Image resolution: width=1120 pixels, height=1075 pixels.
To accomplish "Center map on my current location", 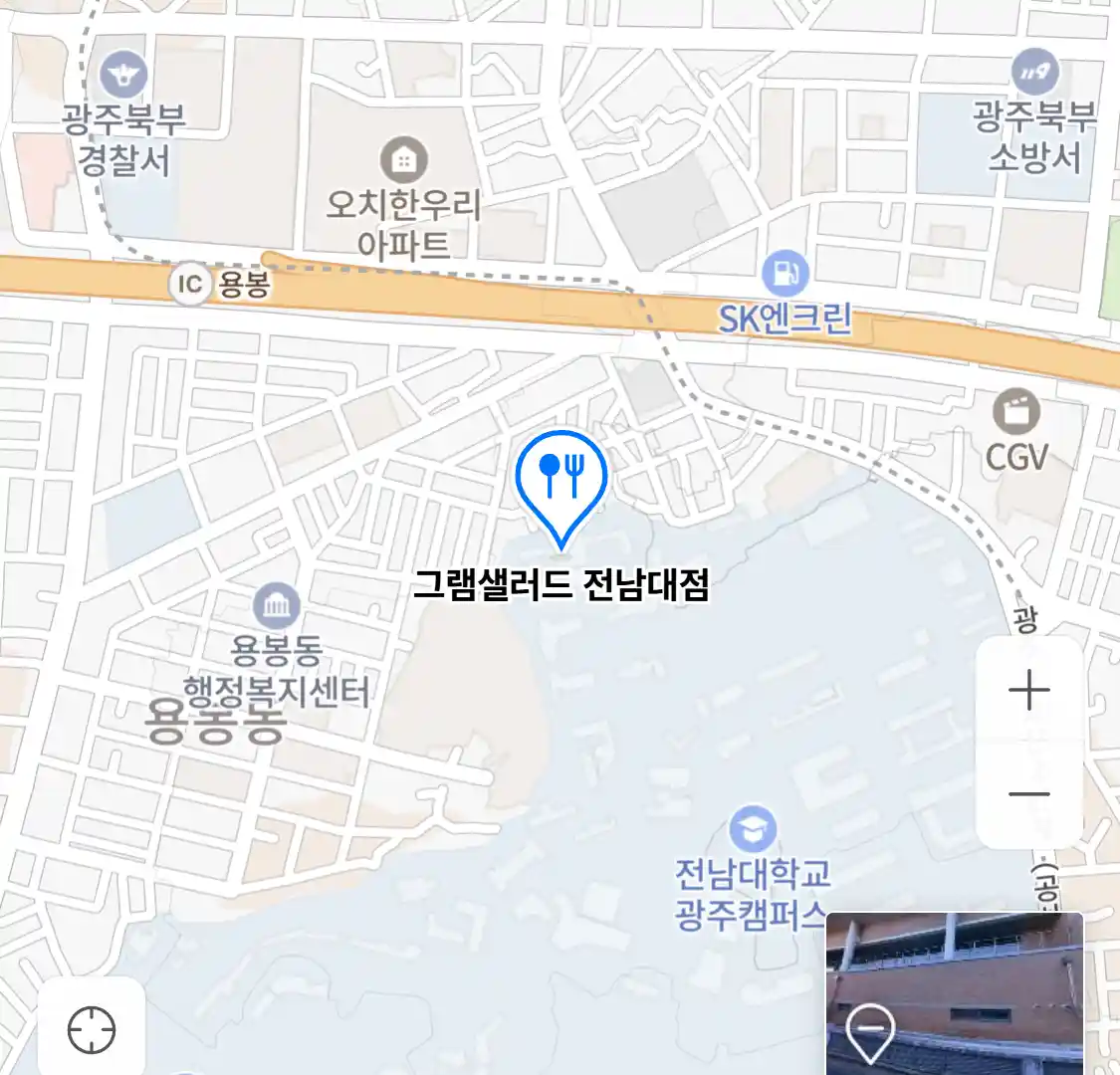I will 92,1029.
